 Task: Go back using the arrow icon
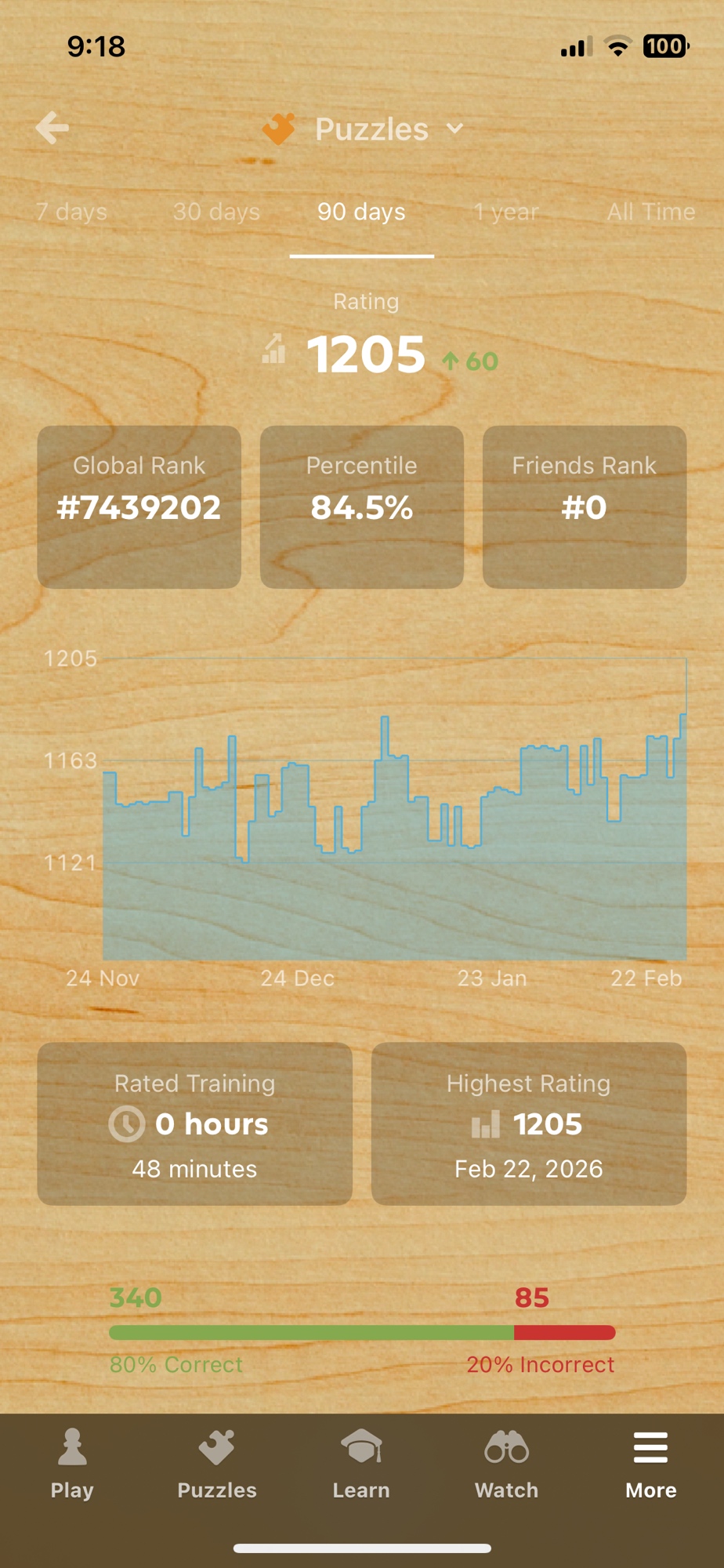pyautogui.click(x=52, y=128)
